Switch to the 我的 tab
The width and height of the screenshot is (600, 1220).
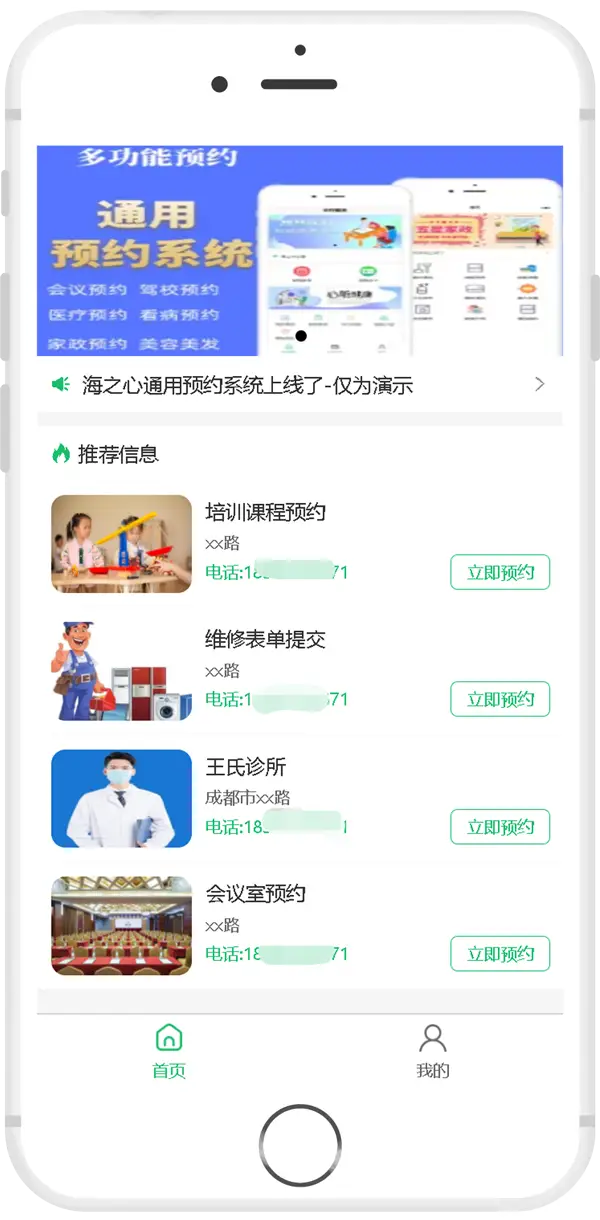tap(432, 1050)
